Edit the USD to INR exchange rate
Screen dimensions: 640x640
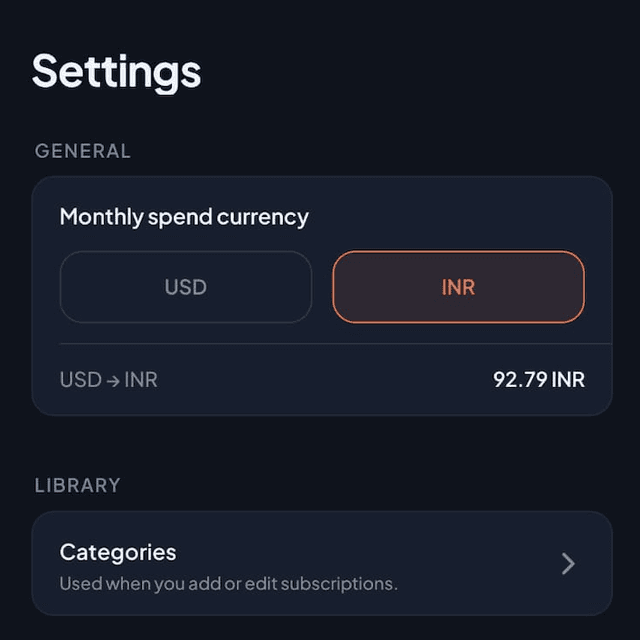coord(538,380)
